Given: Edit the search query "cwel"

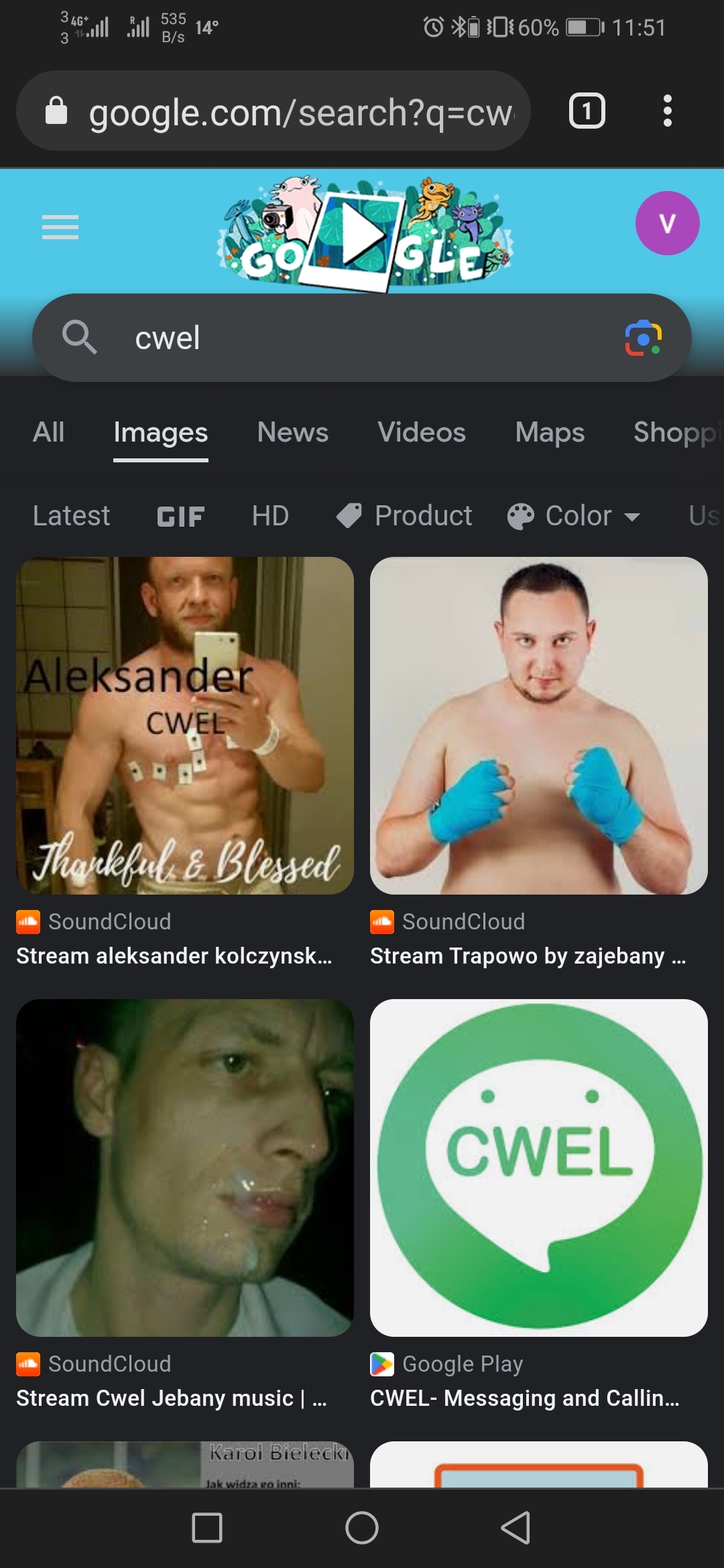Looking at the screenshot, I should [335, 338].
